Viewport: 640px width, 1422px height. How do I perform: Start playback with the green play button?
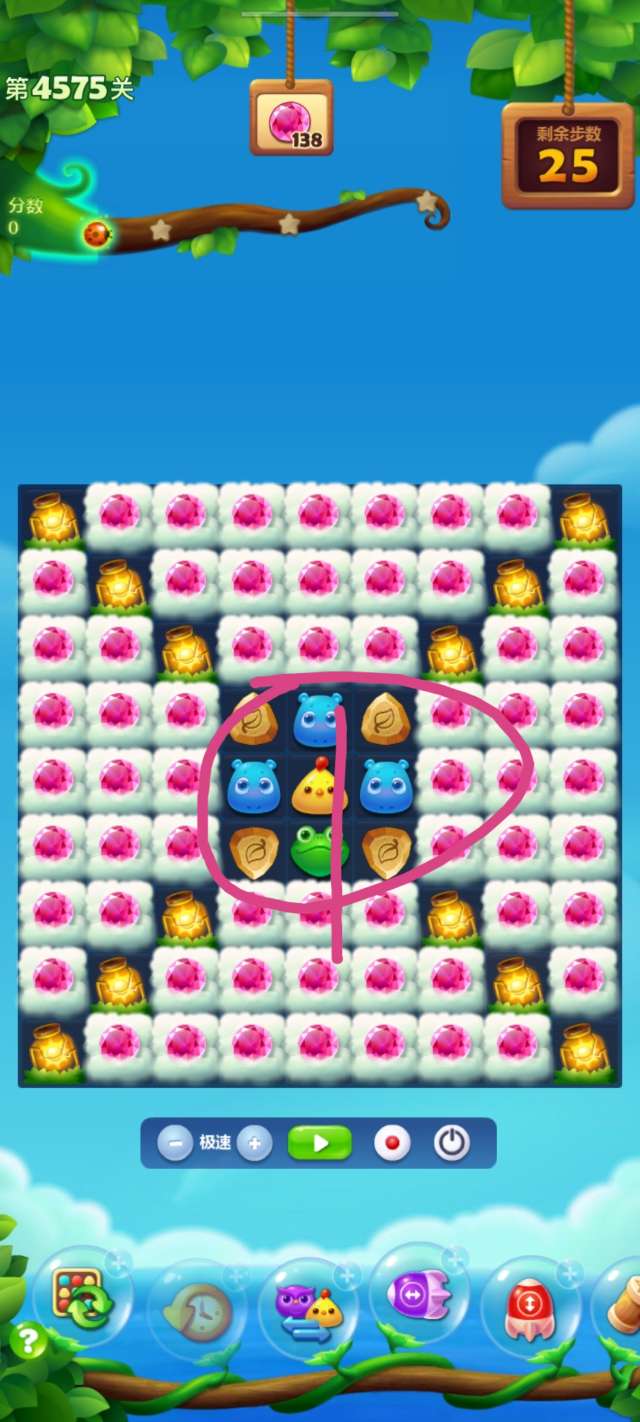coord(320,1143)
